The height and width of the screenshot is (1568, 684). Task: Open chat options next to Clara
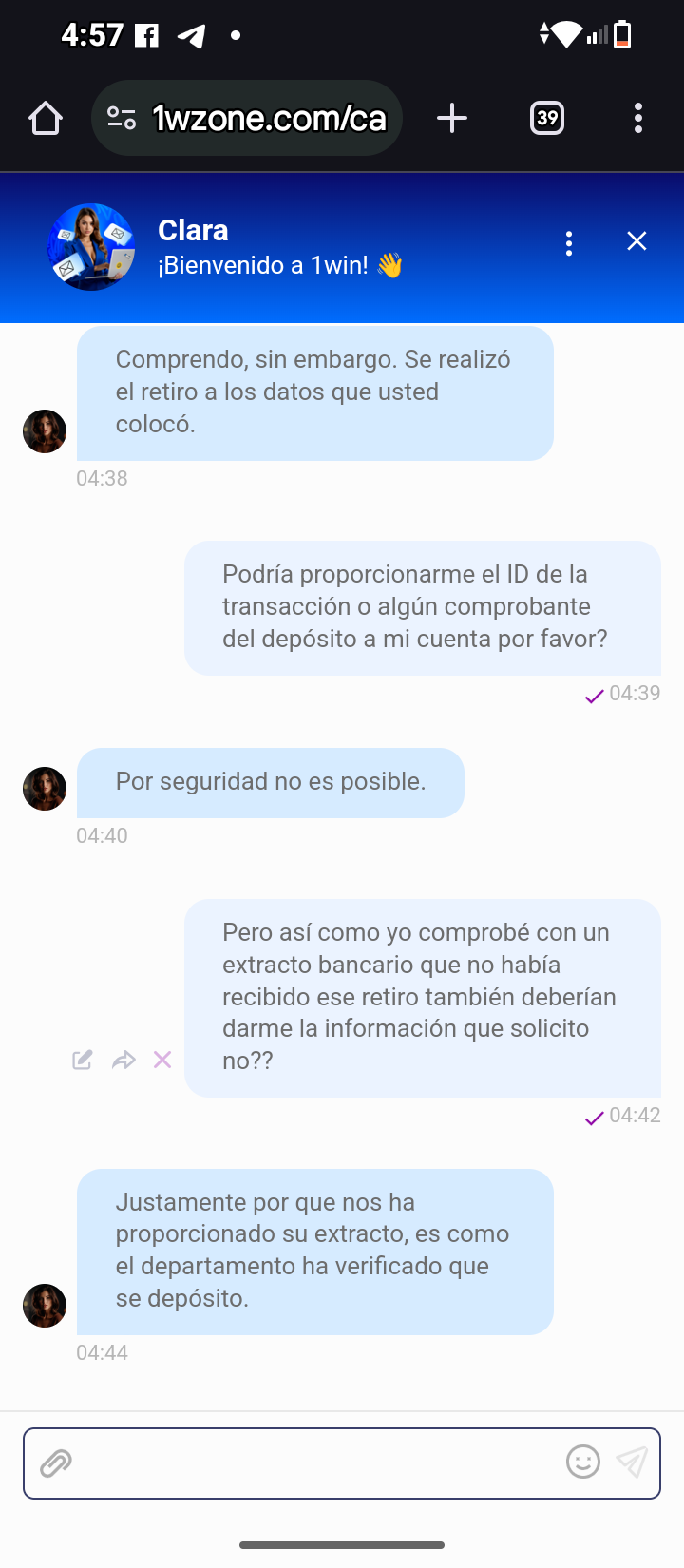(569, 243)
